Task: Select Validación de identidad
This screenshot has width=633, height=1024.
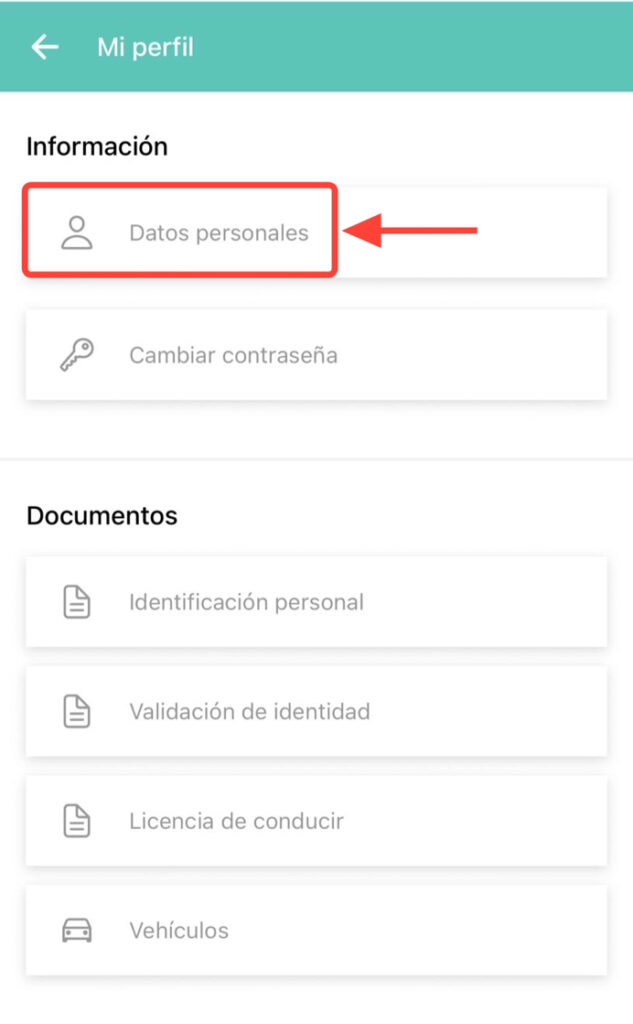Action: (x=249, y=712)
